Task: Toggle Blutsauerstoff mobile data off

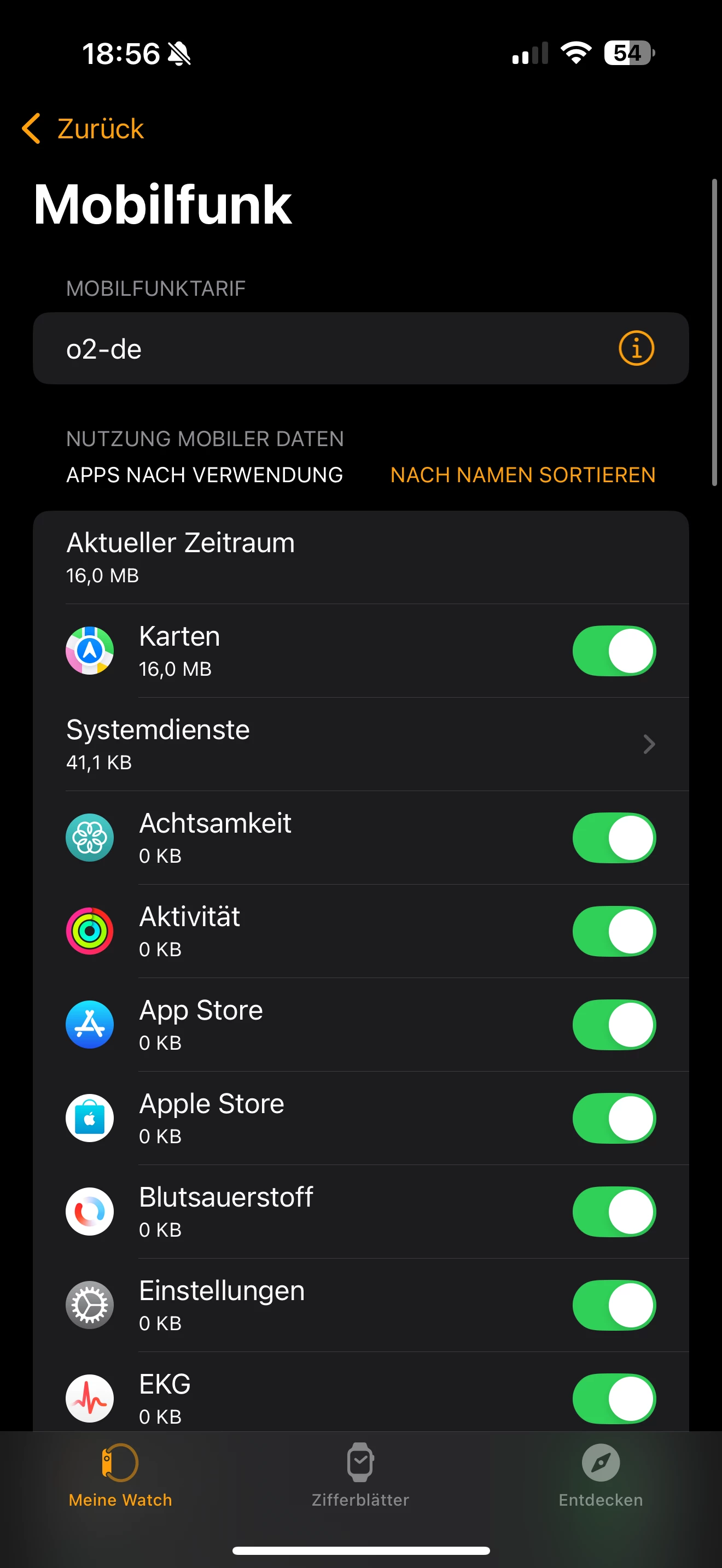Action: (614, 1212)
